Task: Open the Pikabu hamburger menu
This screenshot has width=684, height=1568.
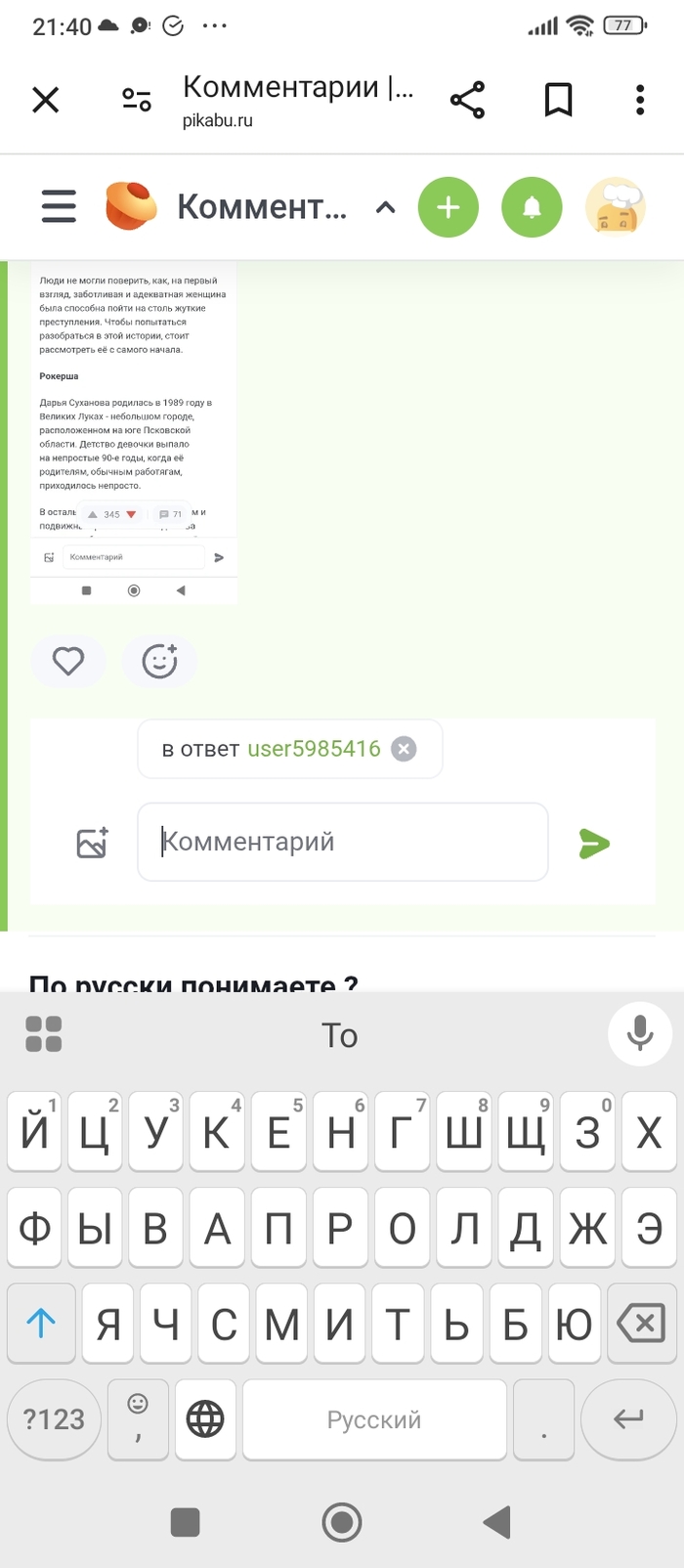Action: pyautogui.click(x=59, y=206)
